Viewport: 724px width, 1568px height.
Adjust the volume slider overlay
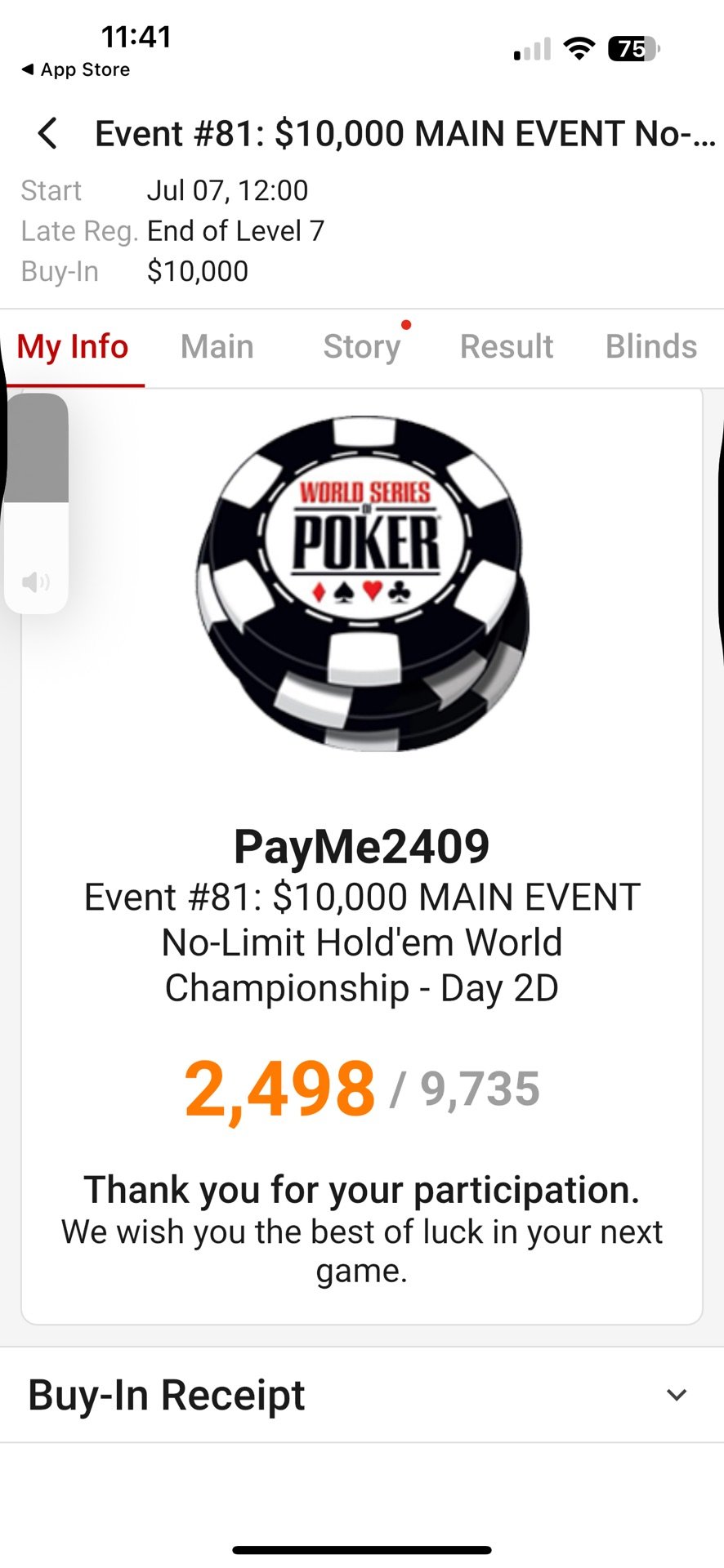pos(36,502)
